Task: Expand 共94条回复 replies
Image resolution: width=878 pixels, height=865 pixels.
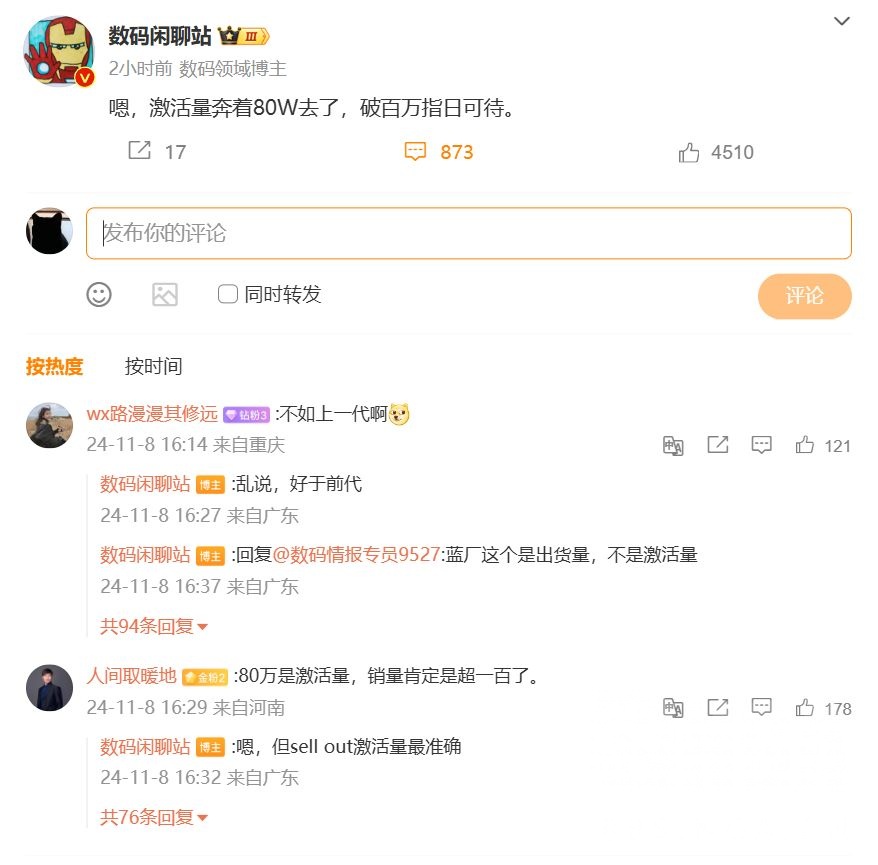Action: [154, 626]
